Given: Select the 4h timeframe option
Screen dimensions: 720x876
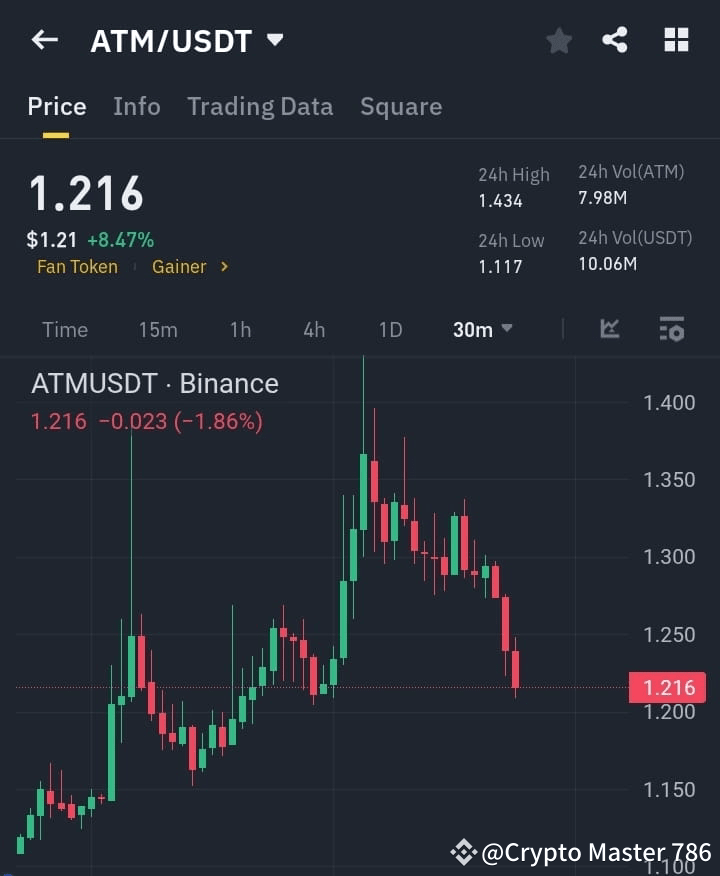Looking at the screenshot, I should click(x=313, y=329).
